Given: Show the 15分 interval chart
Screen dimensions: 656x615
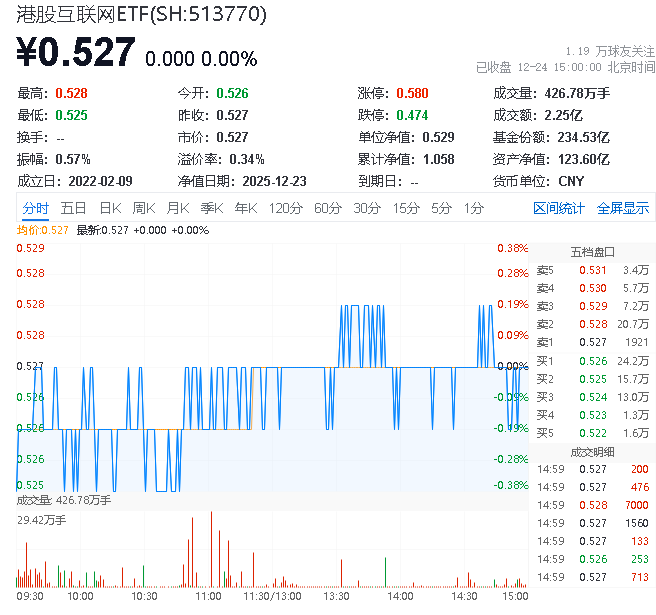Looking at the screenshot, I should pos(406,208).
